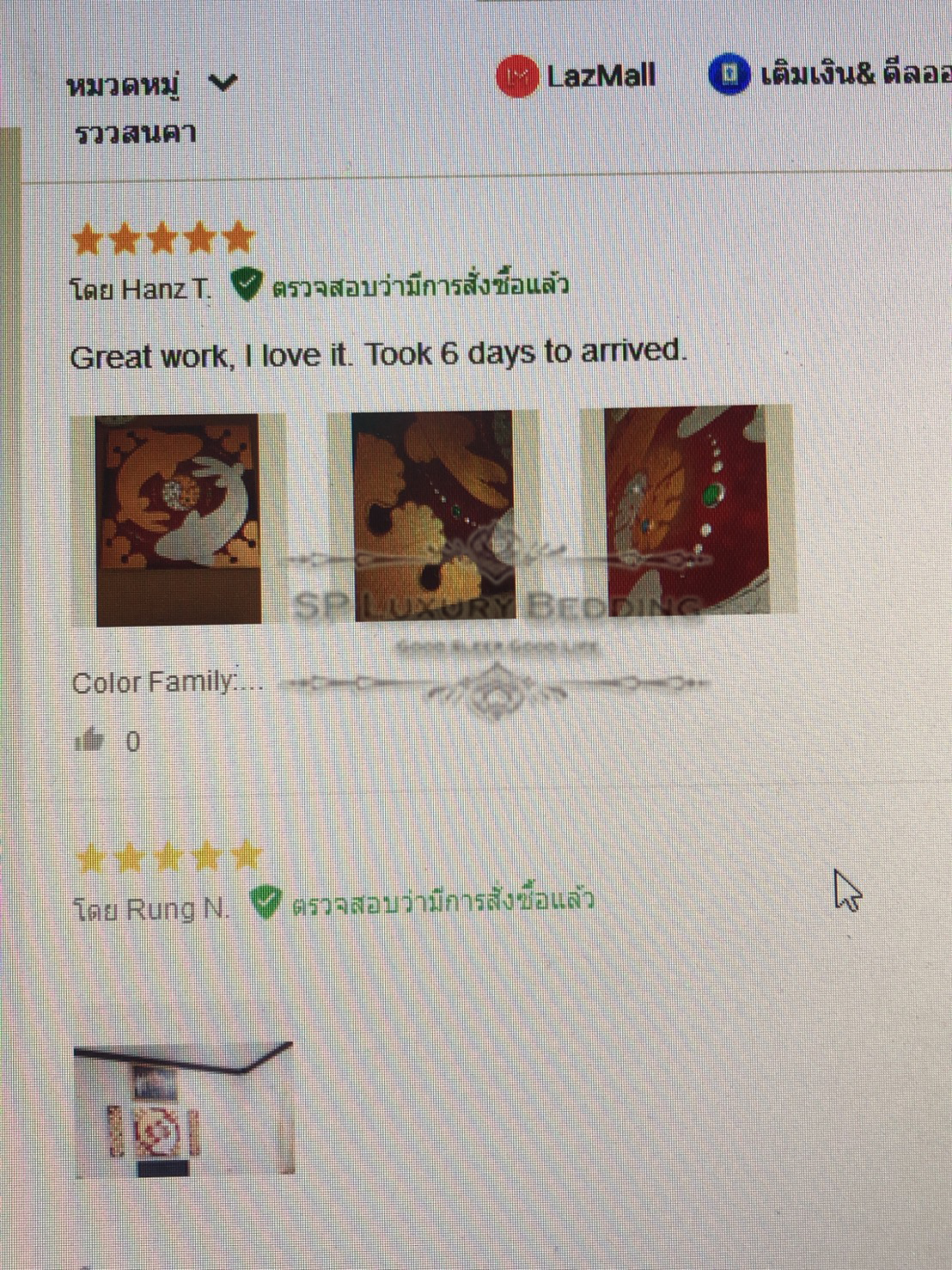Open Hanz T.'s second review photo

(x=433, y=516)
